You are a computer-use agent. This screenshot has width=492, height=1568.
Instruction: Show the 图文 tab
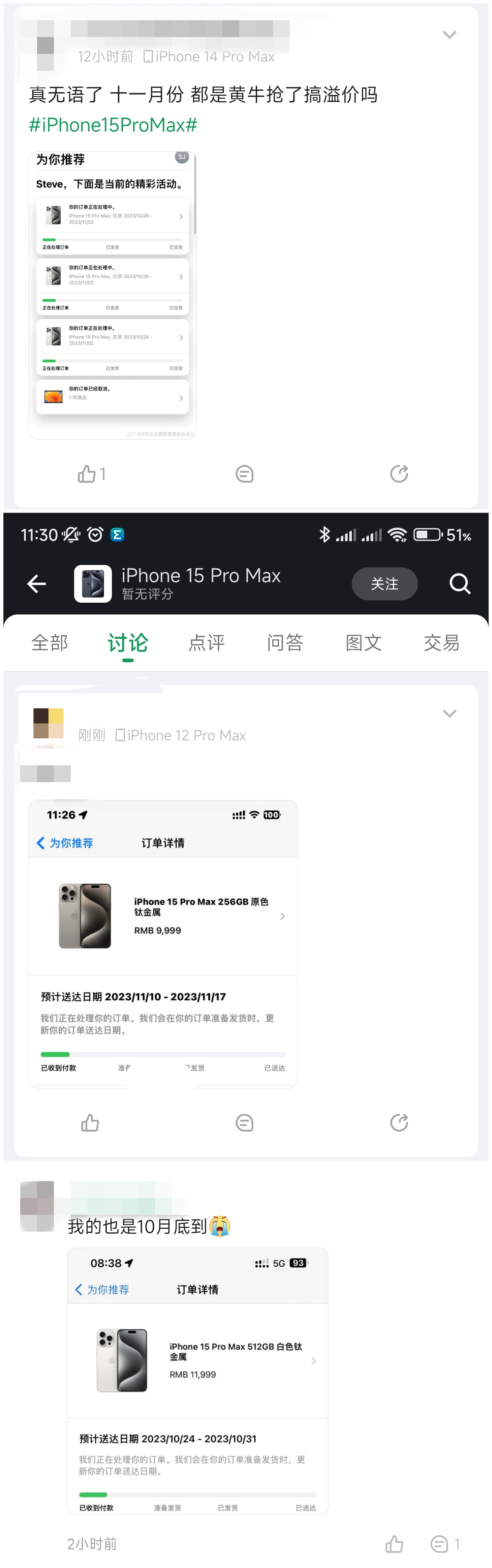(x=364, y=643)
